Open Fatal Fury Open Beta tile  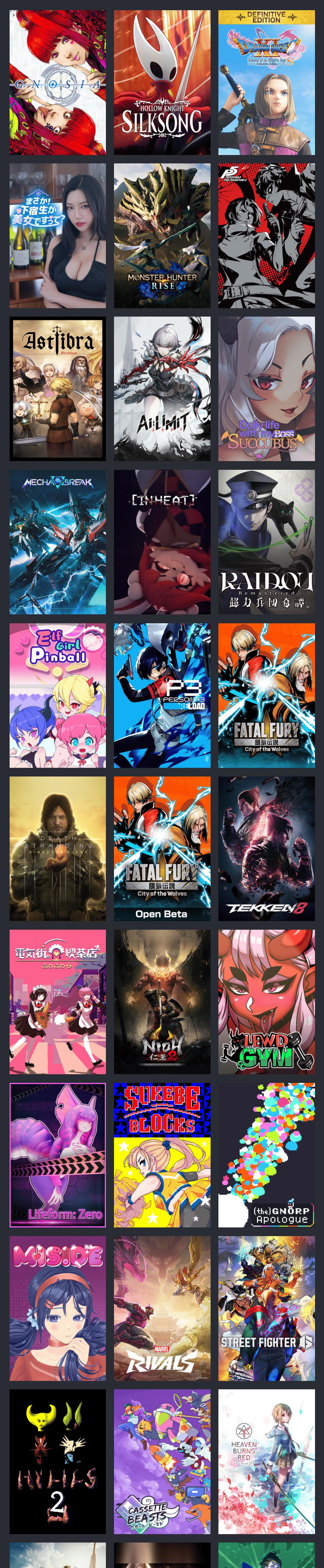point(162,848)
